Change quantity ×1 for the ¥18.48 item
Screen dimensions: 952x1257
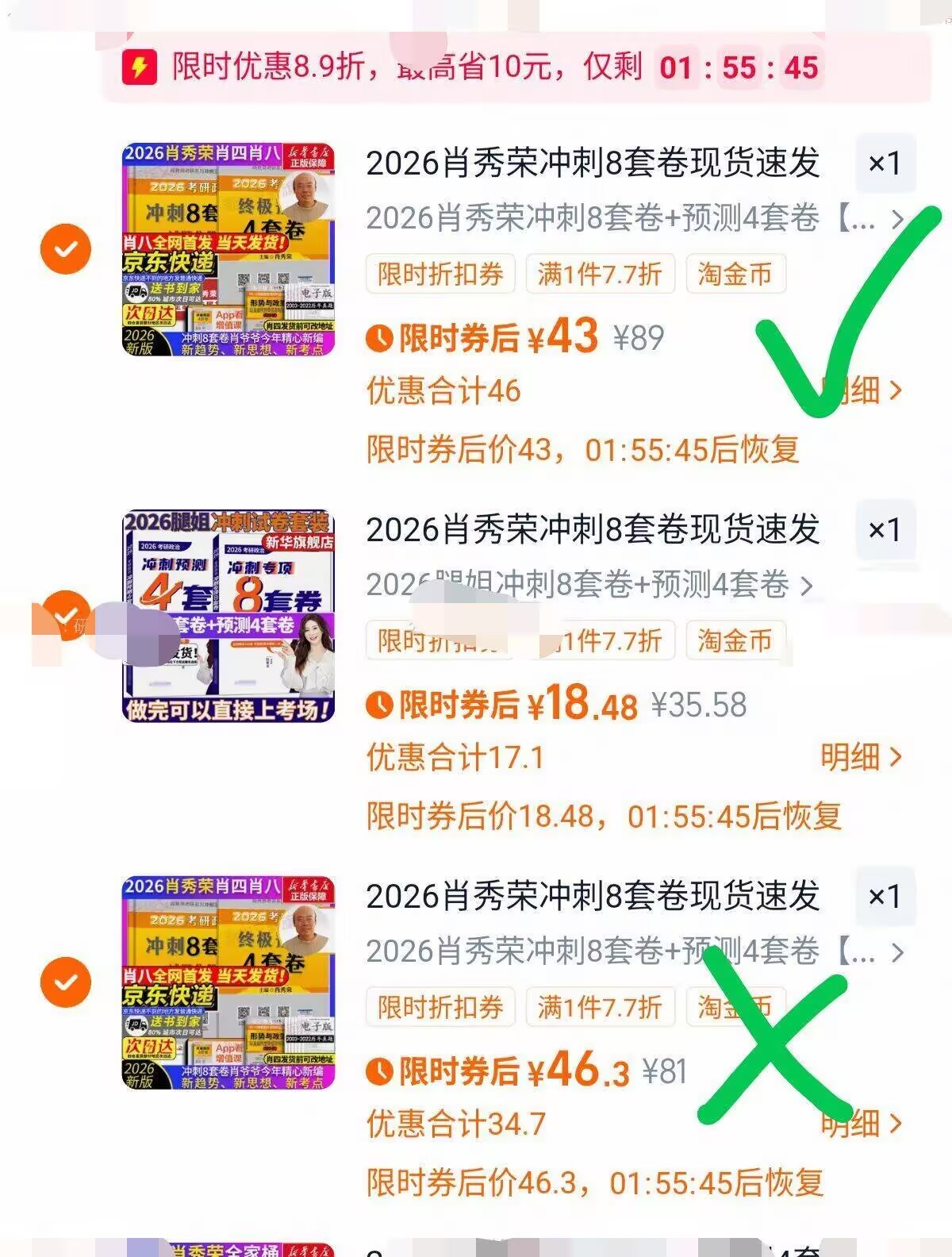[885, 530]
